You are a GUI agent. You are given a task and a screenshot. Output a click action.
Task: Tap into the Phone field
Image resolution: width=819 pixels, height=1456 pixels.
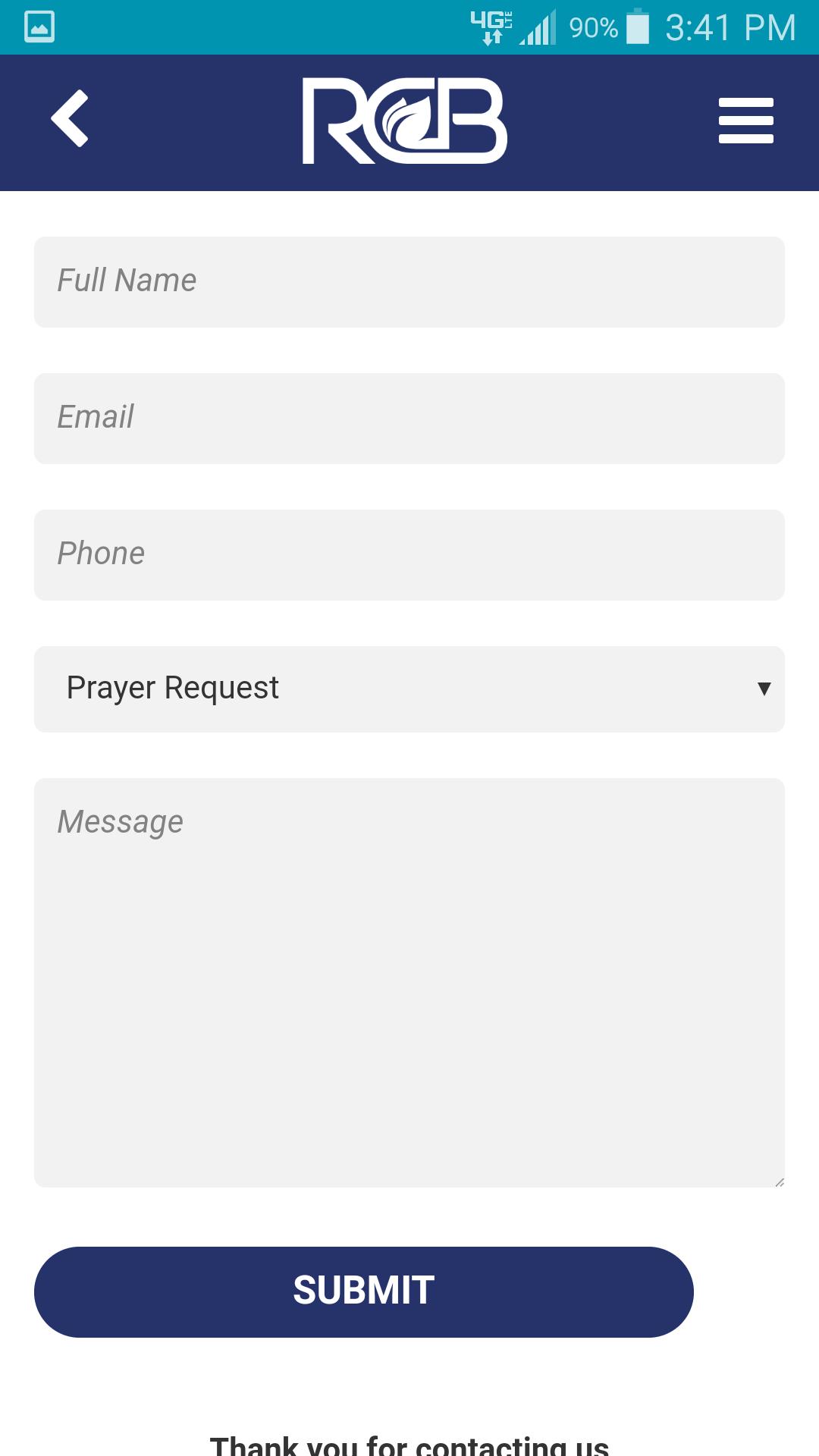[x=409, y=555]
